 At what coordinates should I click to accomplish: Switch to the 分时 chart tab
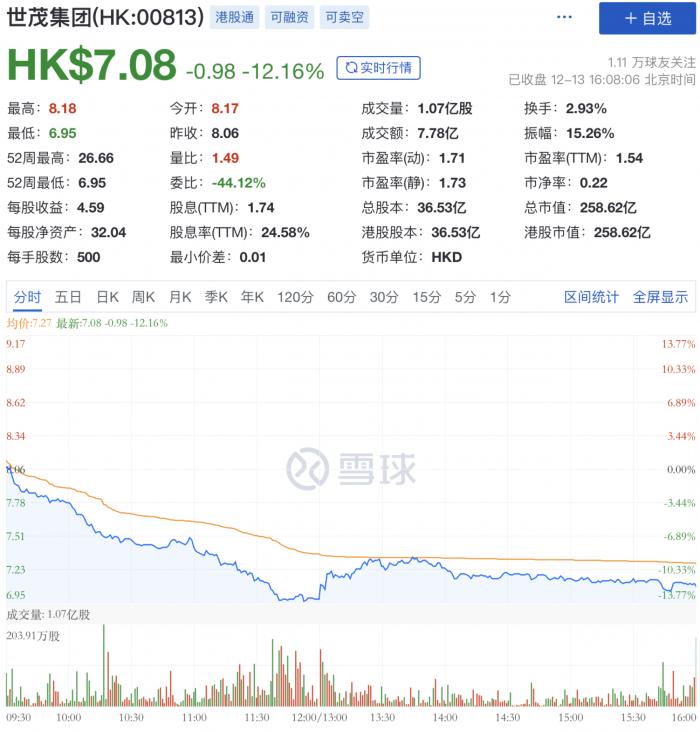[x=27, y=297]
